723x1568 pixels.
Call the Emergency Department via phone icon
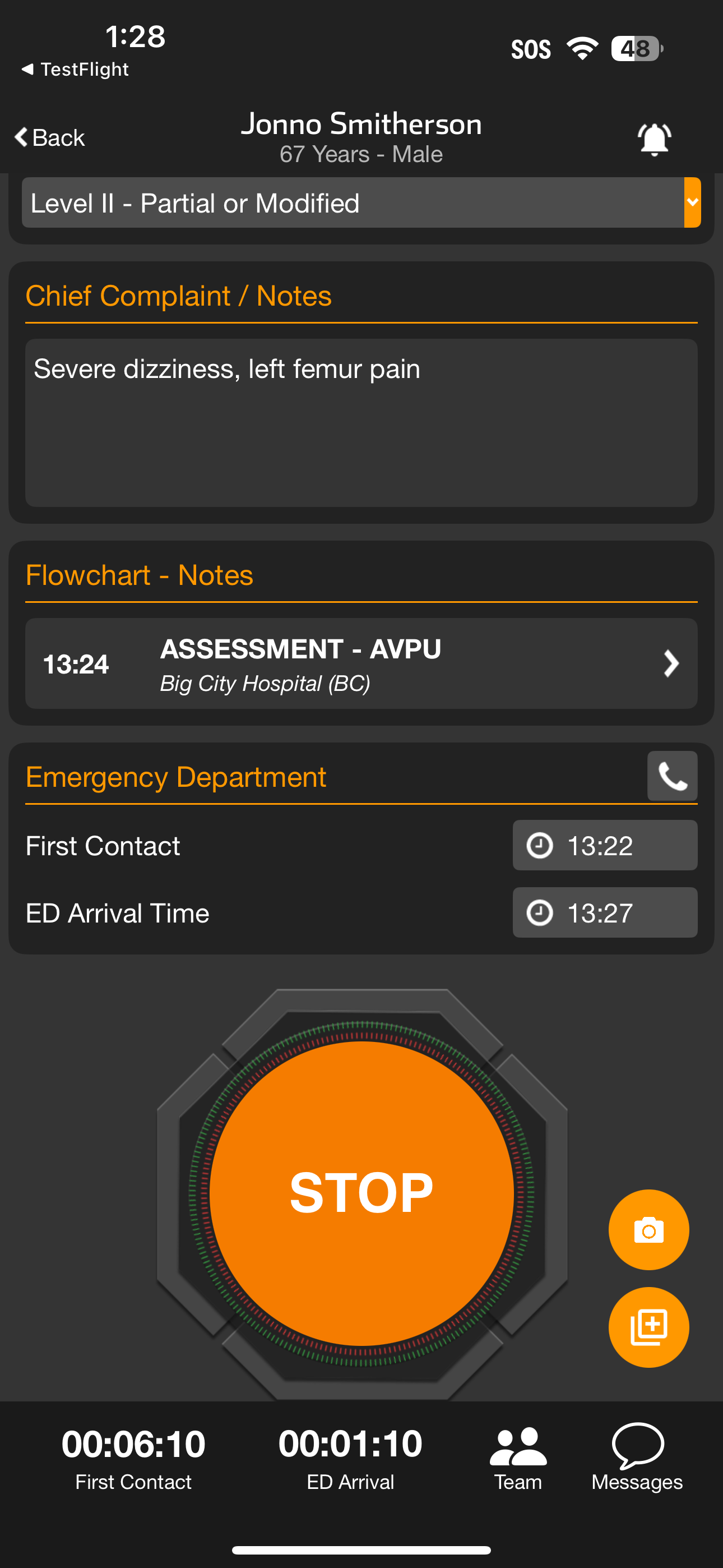[672, 777]
